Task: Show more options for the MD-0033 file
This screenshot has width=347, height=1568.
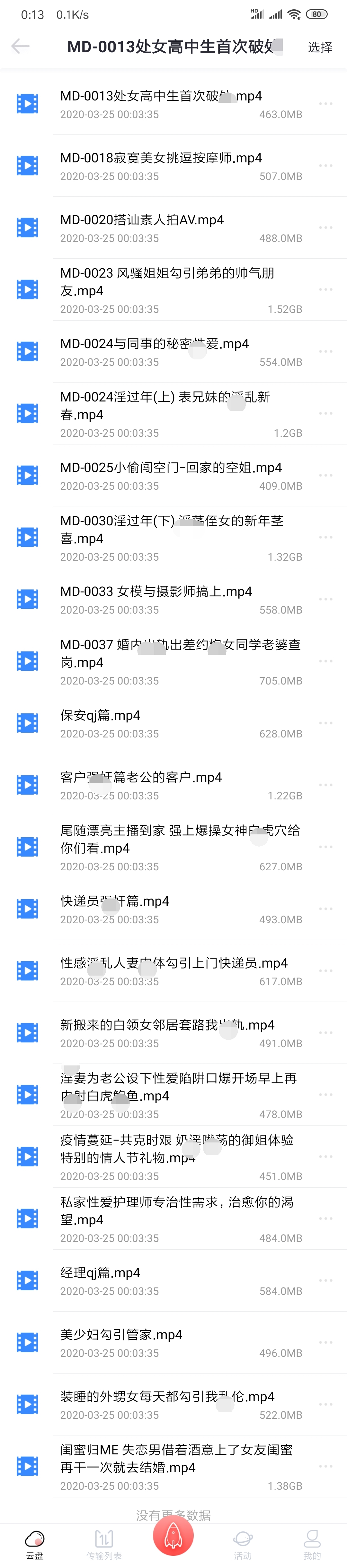Action: pyautogui.click(x=326, y=599)
